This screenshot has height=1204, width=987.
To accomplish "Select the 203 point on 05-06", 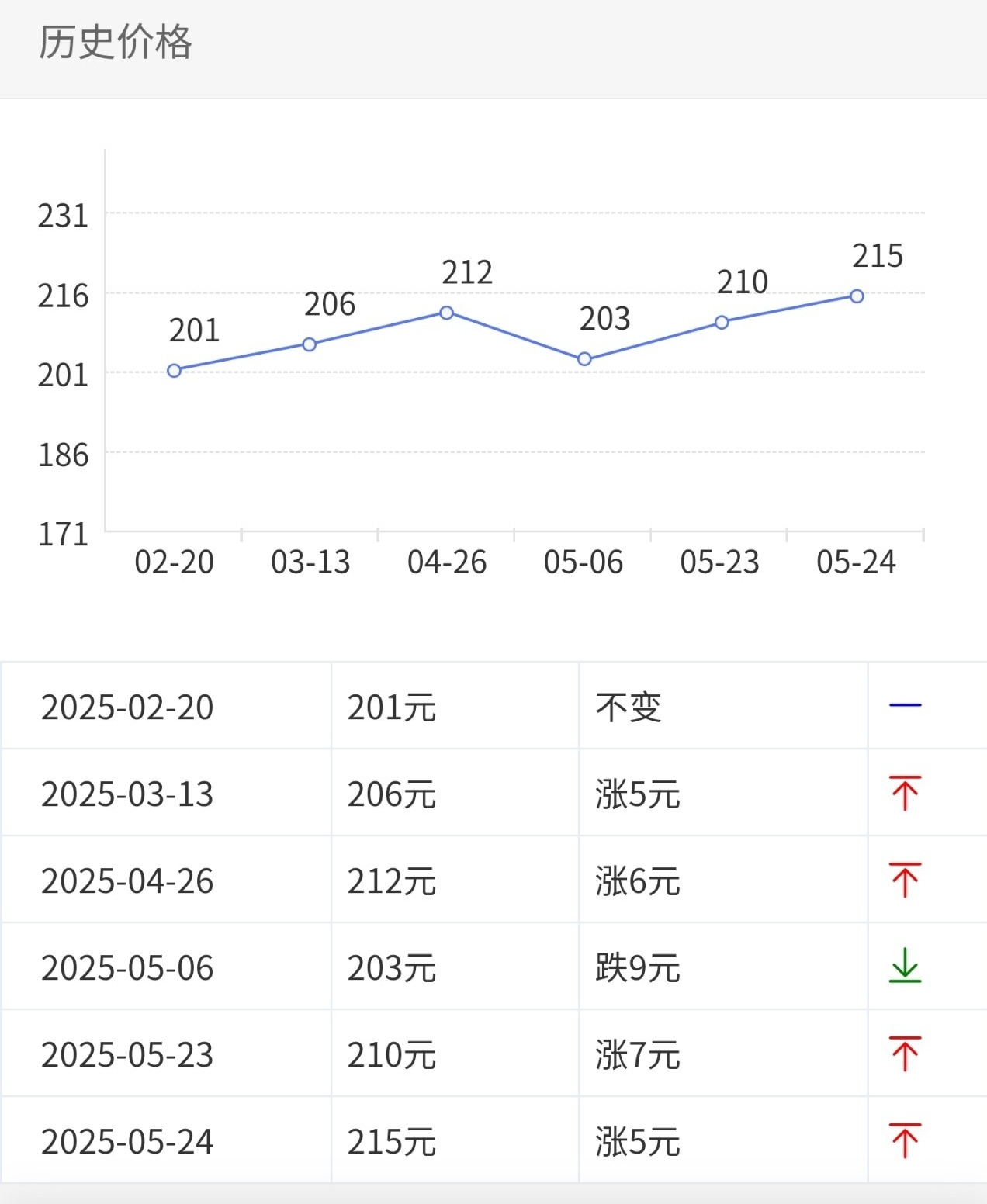I will tap(584, 359).
